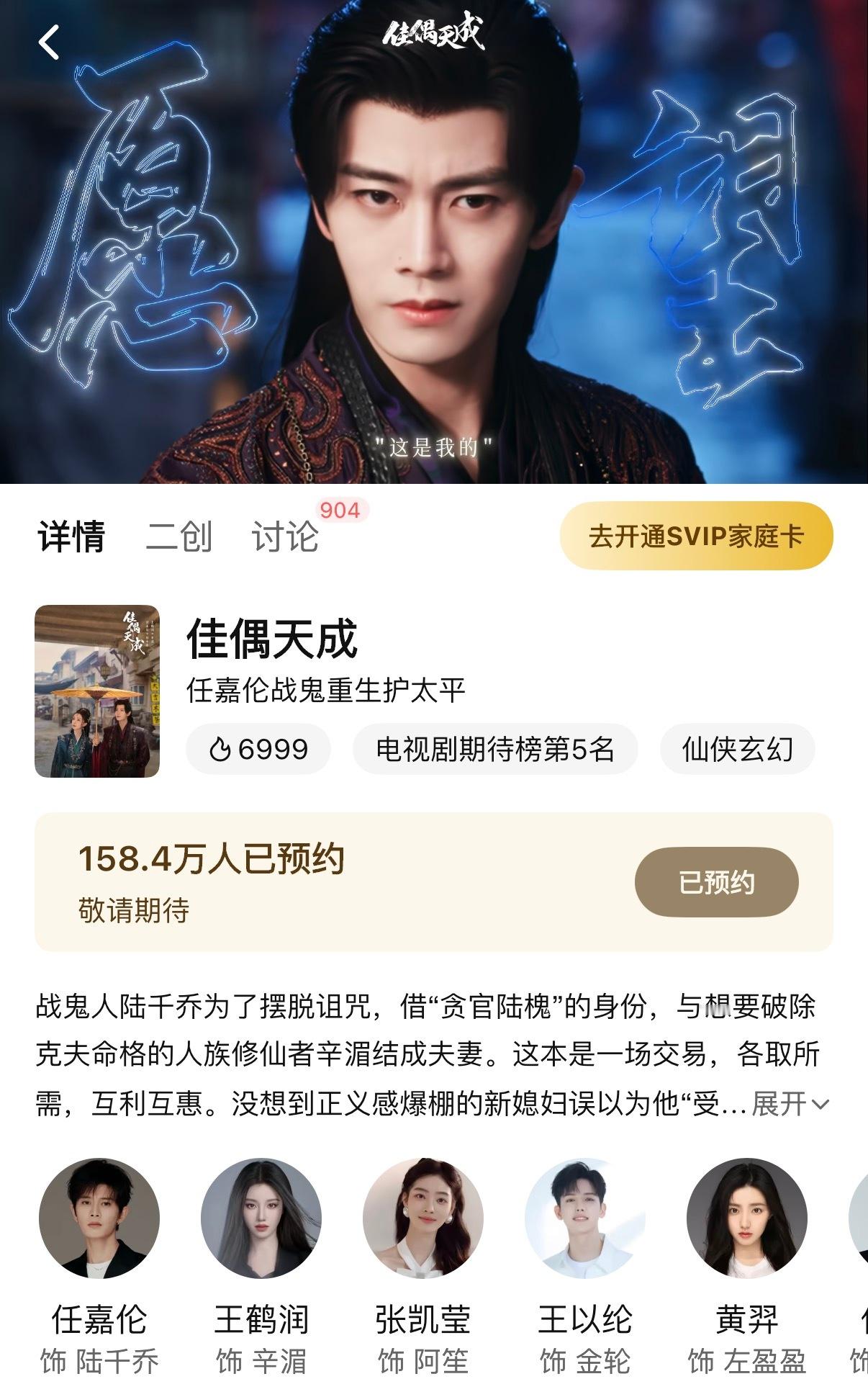Switch to the 讨论 tab
This screenshot has height=1397, width=868.
click(286, 537)
